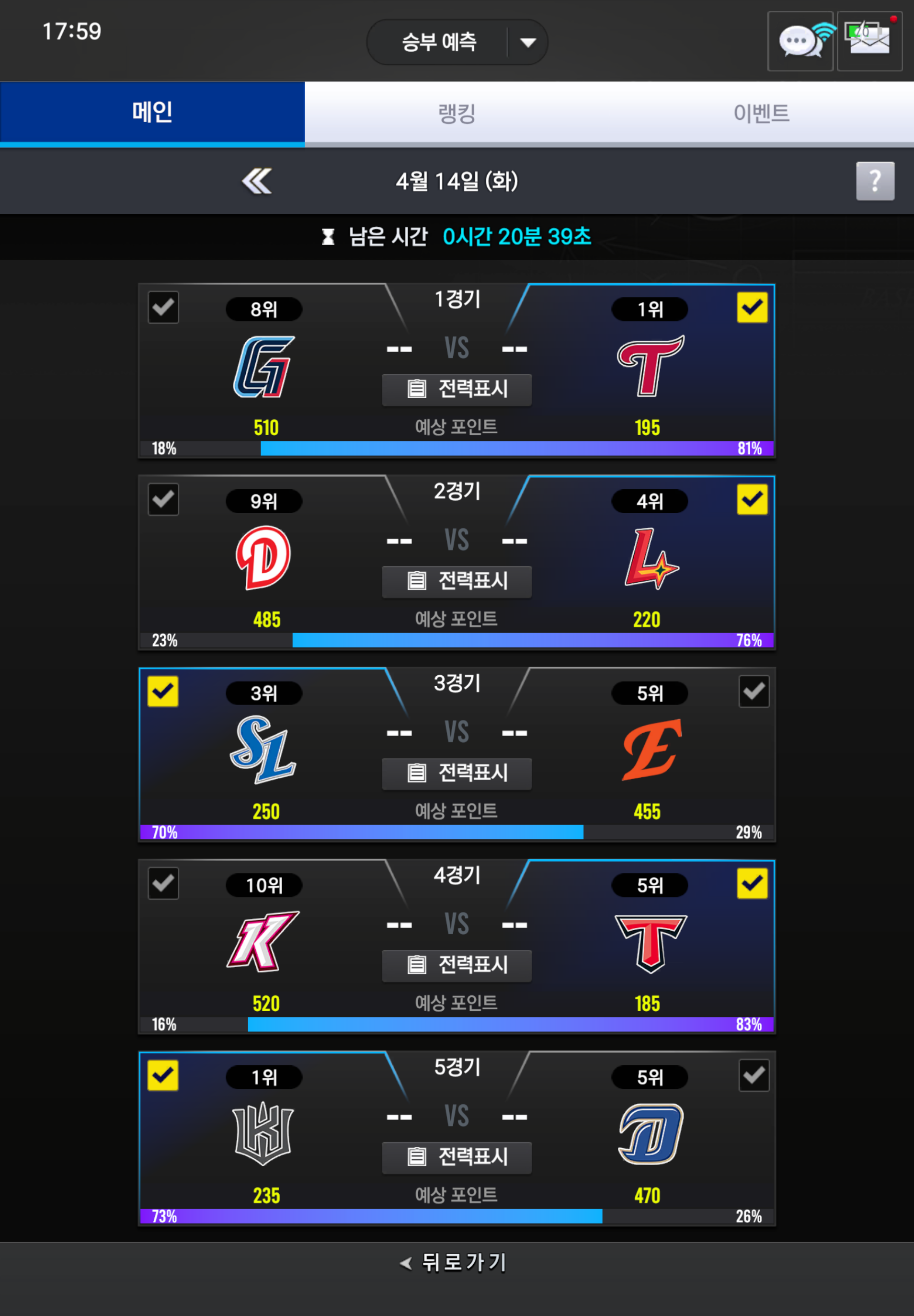Show 전력표시 for 3경기
The image size is (914, 1316).
[x=457, y=773]
